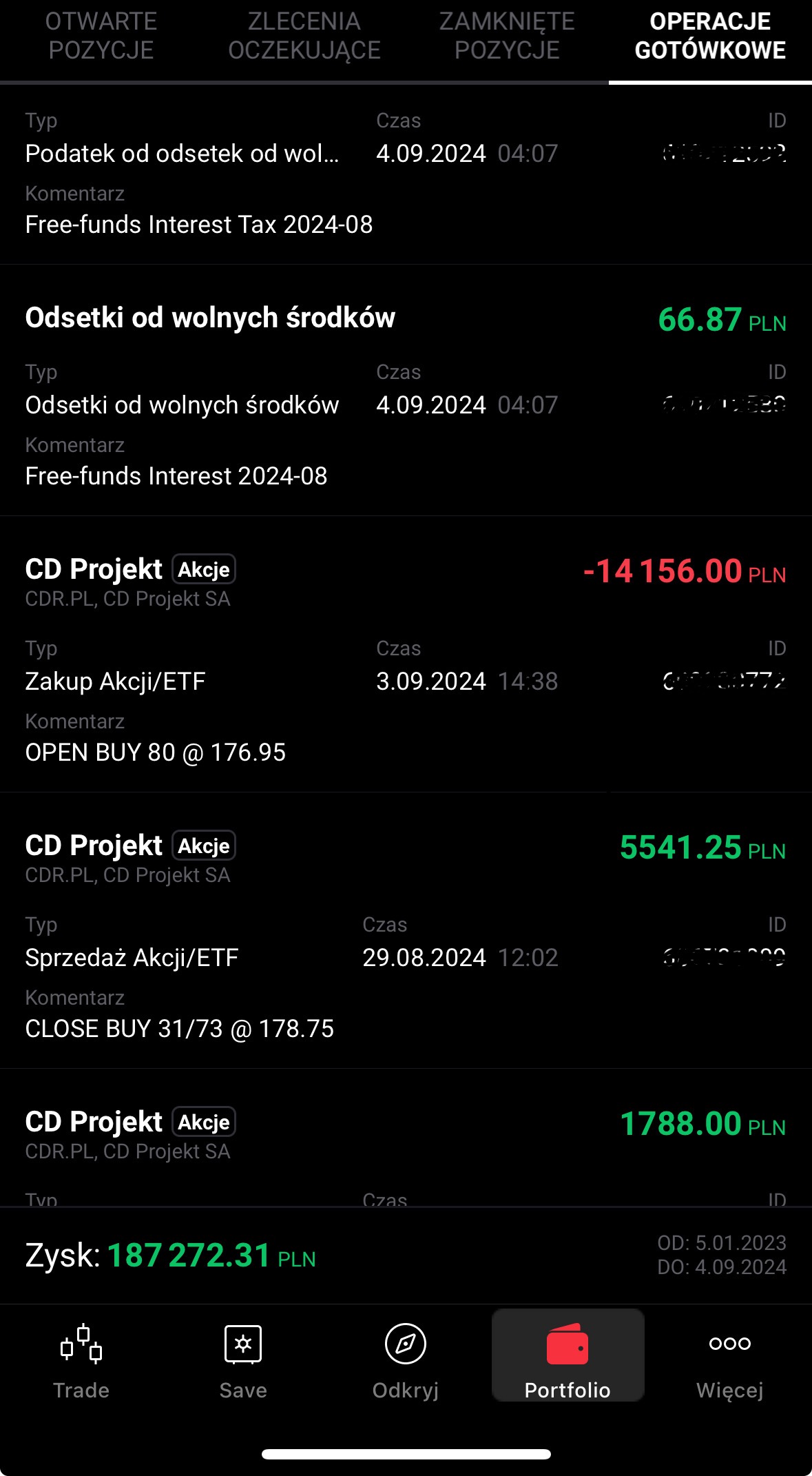Show the Zamknięte Pozycje tab
This screenshot has width=812, height=1476.
click(507, 37)
